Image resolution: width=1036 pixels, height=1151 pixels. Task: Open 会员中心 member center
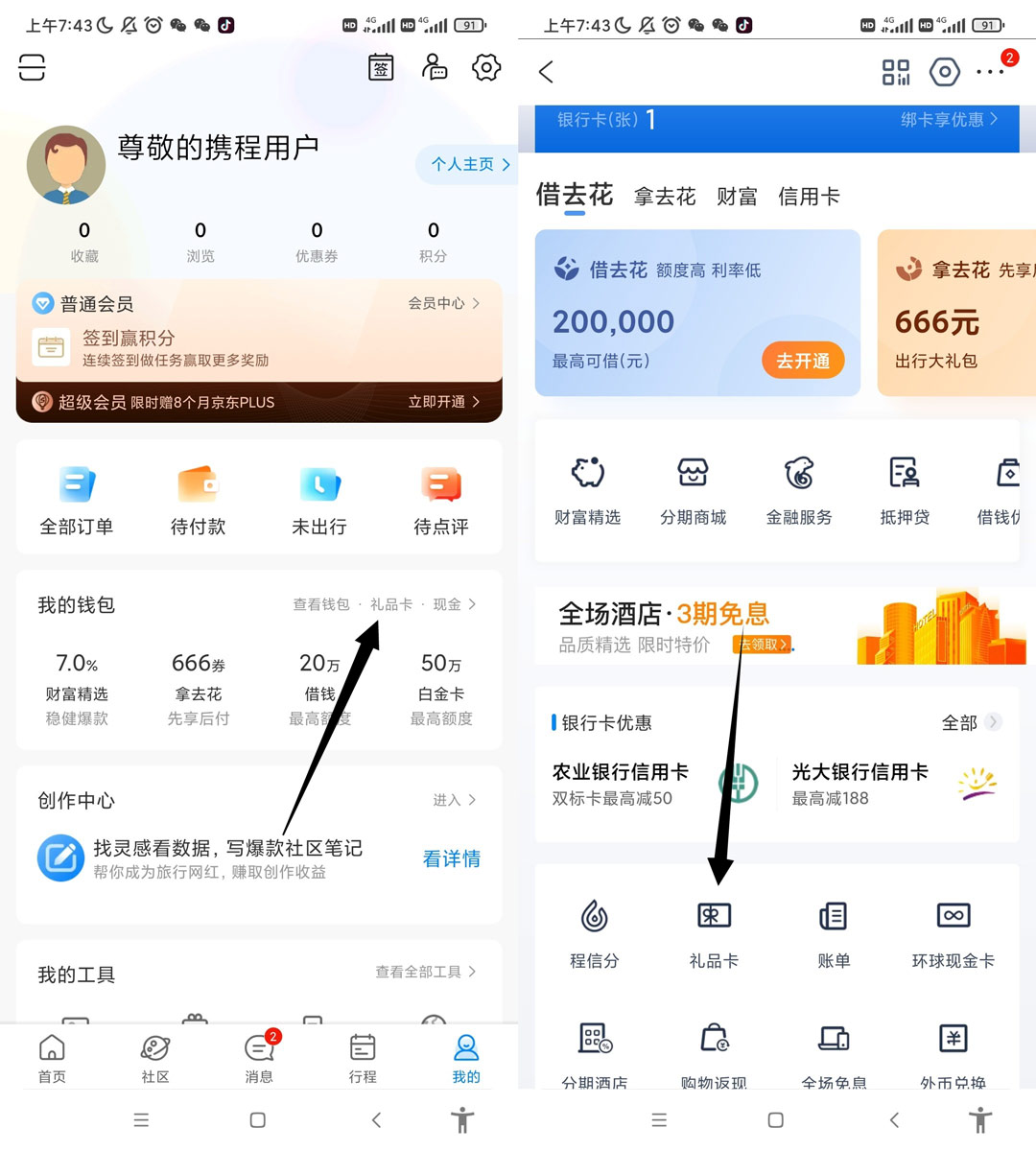pyautogui.click(x=443, y=303)
